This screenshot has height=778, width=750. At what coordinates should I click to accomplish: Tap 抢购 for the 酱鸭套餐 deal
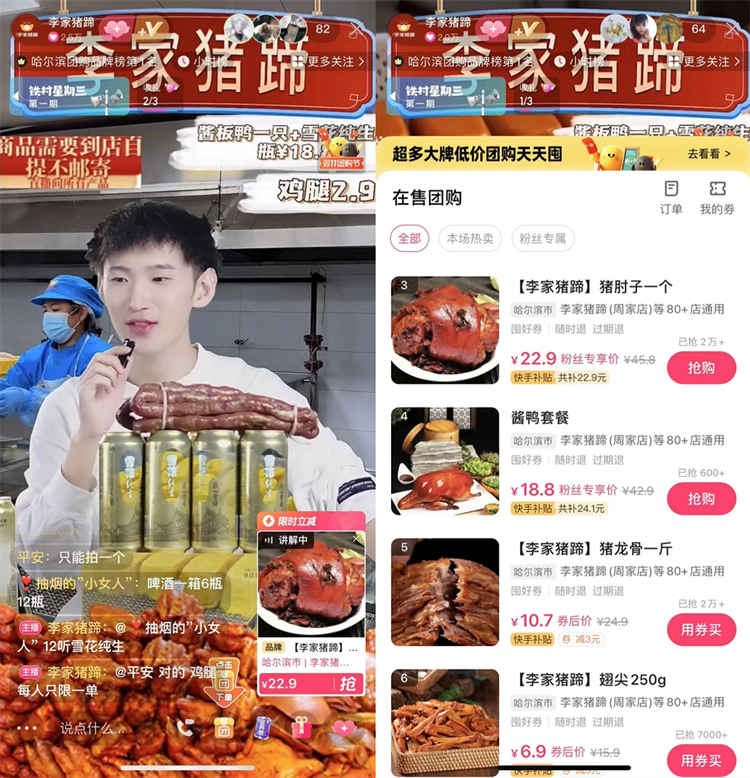(x=701, y=498)
